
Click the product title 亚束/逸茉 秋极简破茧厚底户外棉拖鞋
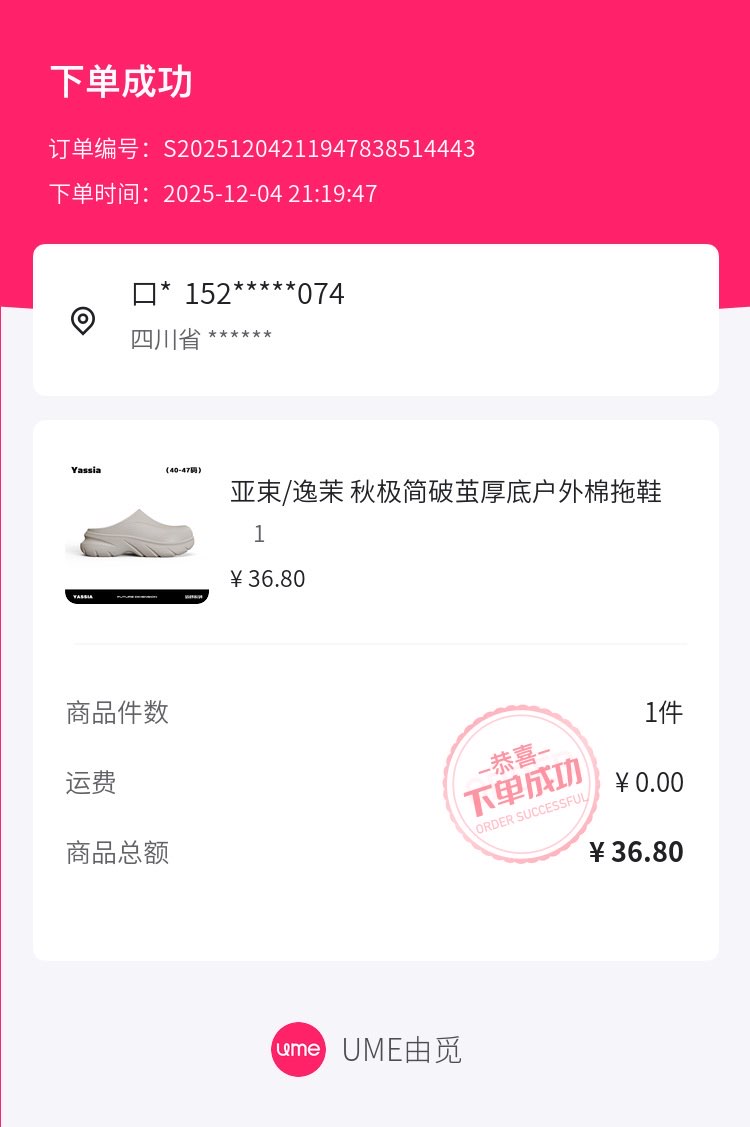point(446,493)
